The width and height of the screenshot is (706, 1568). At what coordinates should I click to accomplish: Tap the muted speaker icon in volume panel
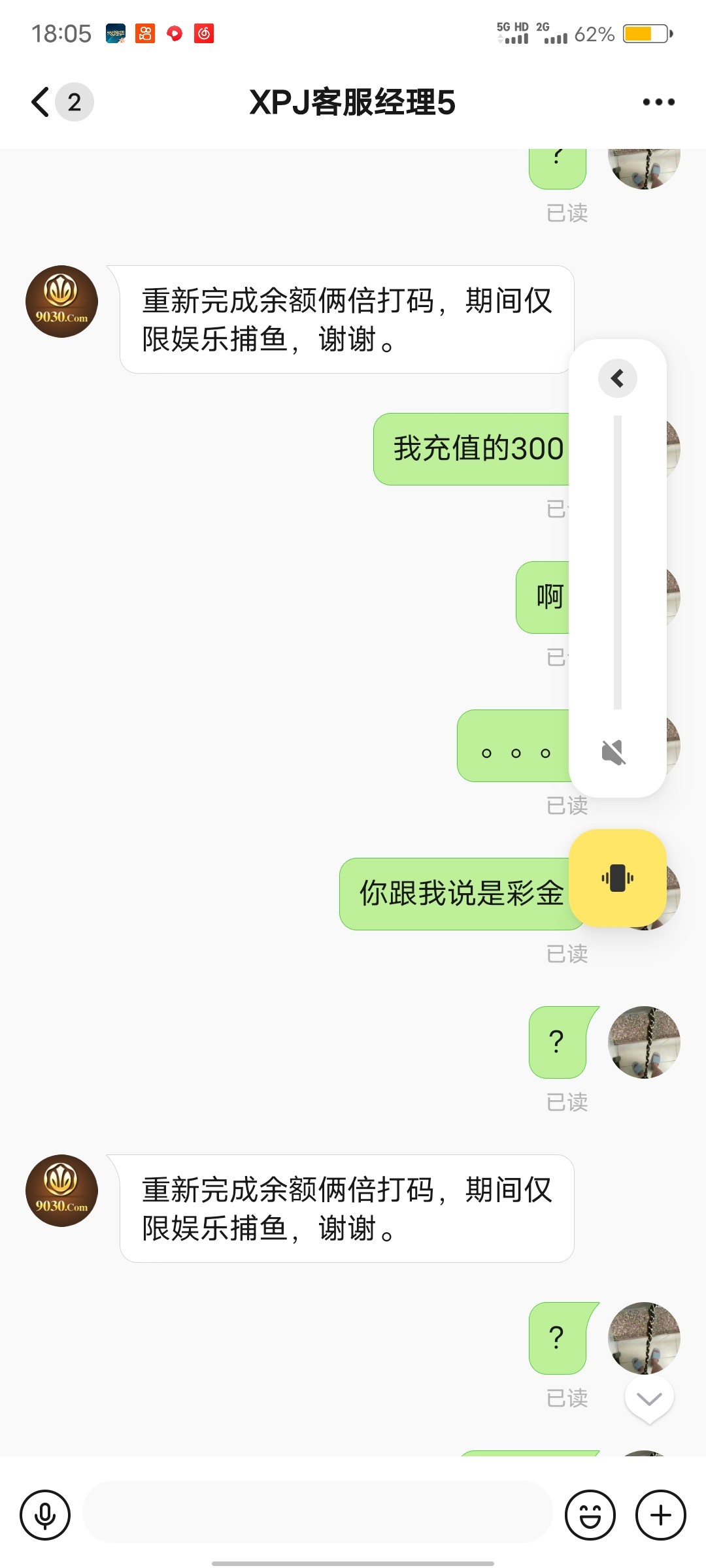point(614,753)
